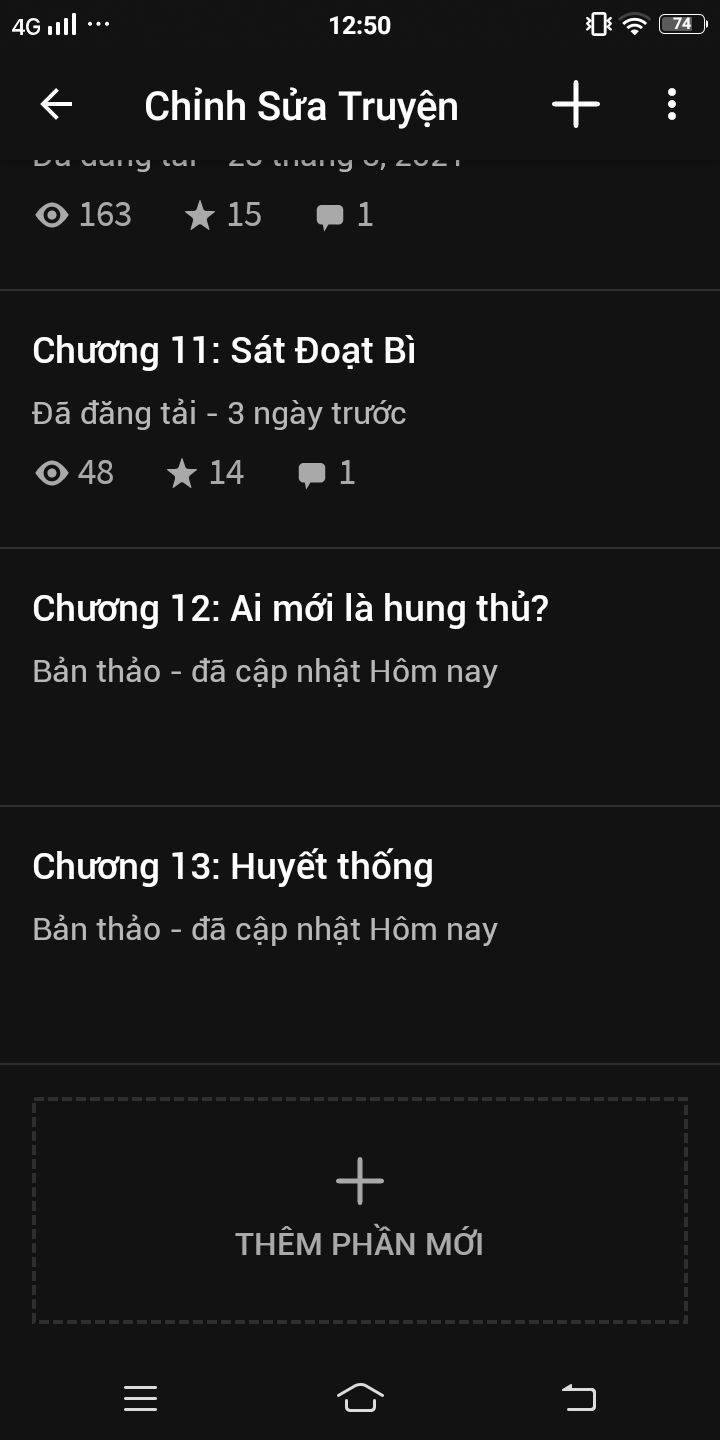720x1440 pixels.
Task: Open draft Chương 13: Huyết thống
Action: point(360,935)
